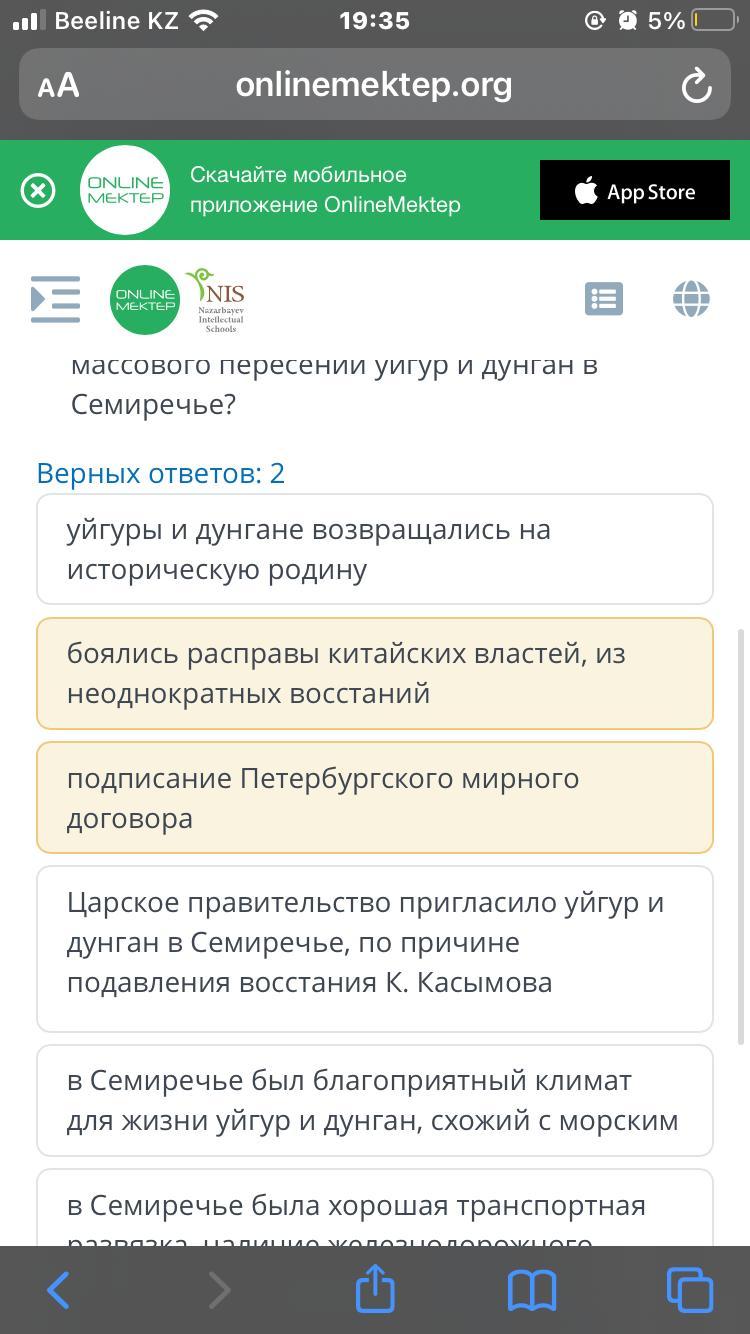Open the App Store download button
Image resolution: width=750 pixels, height=1334 pixels.
pos(634,190)
